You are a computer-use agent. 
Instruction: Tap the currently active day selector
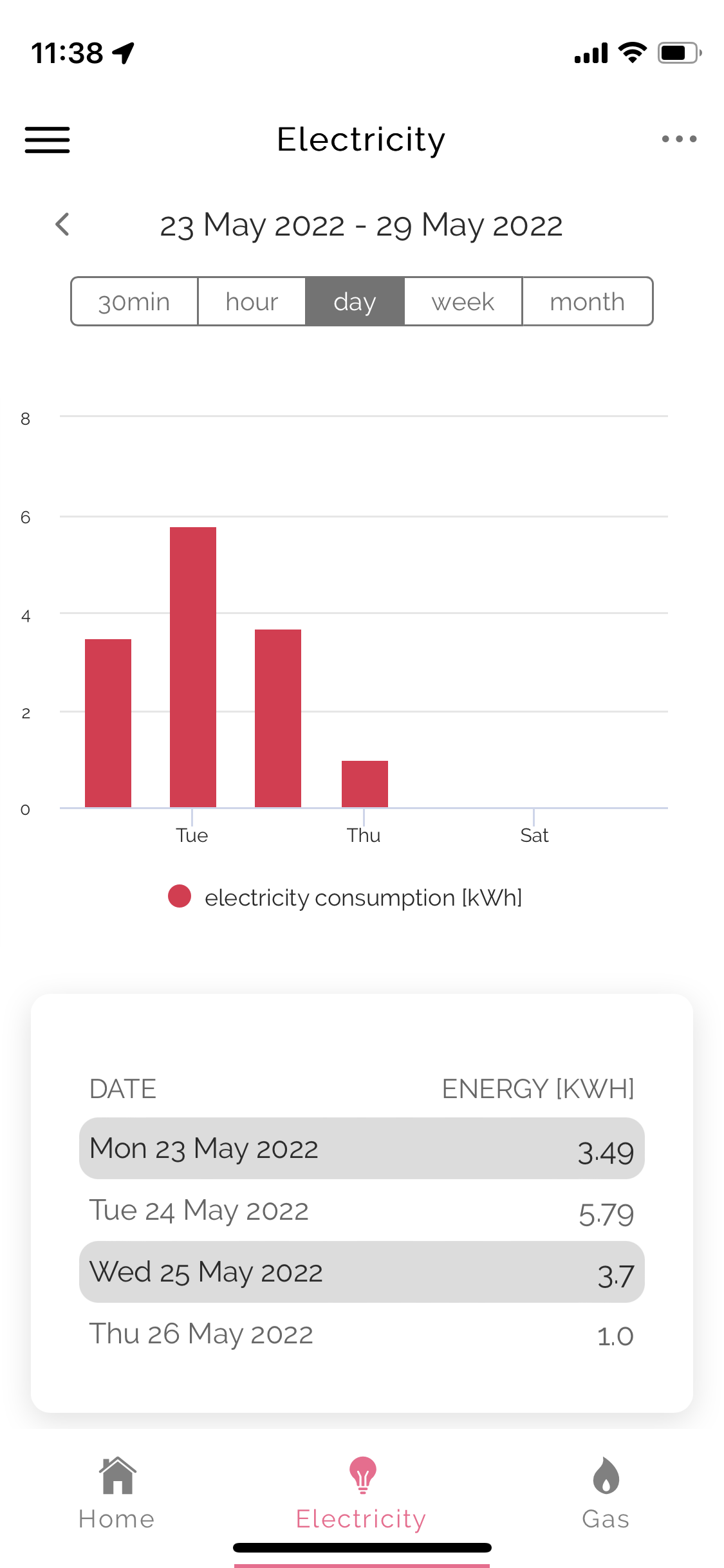355,301
